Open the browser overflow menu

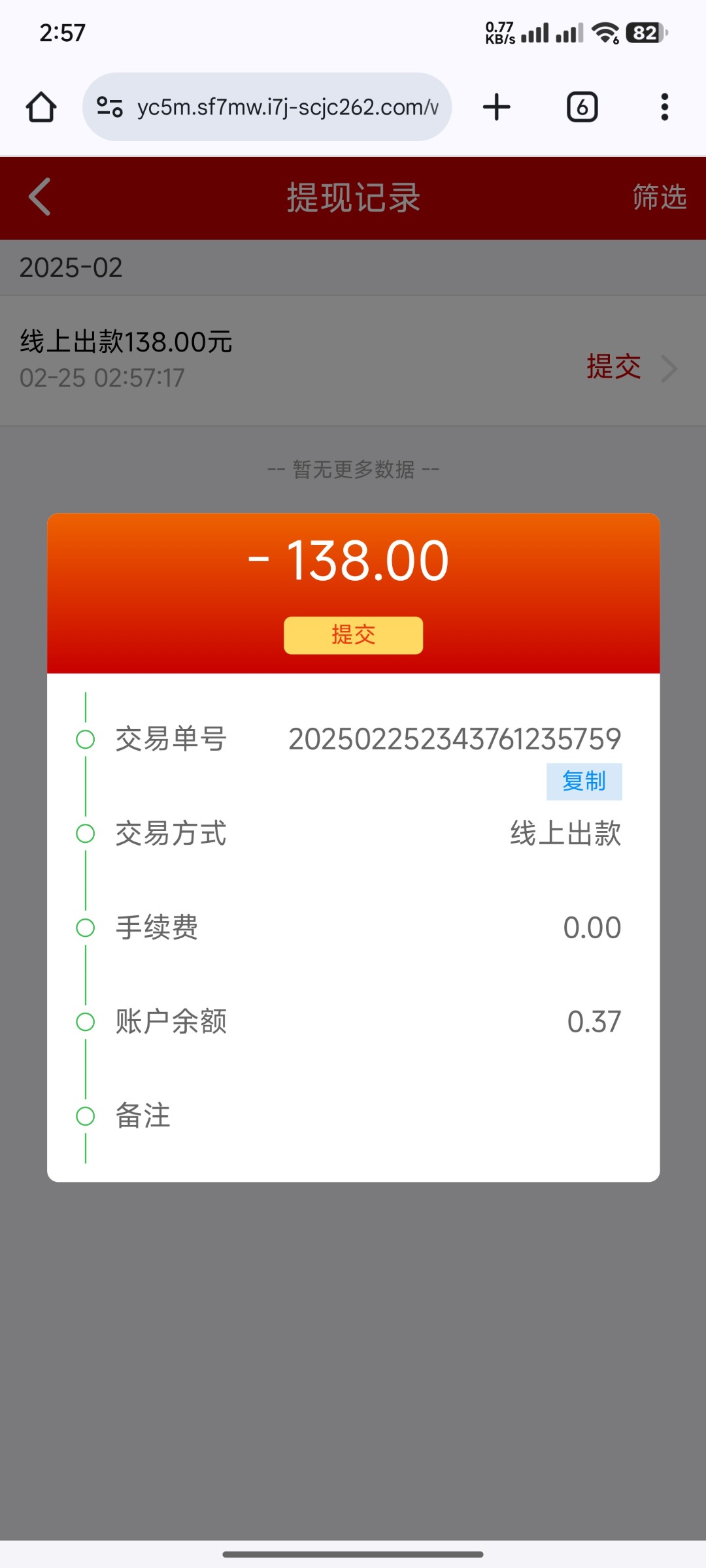[x=665, y=107]
